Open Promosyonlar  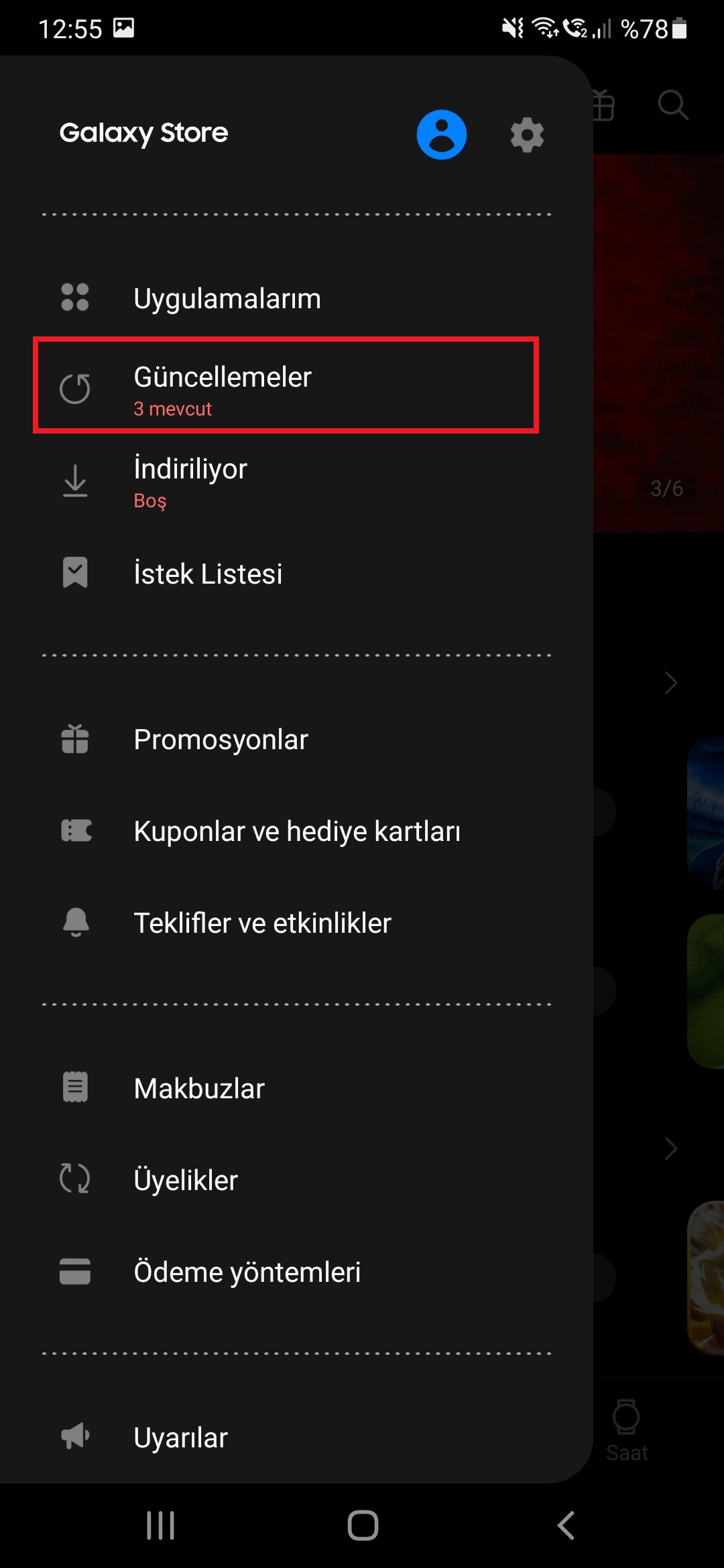pyautogui.click(x=296, y=739)
